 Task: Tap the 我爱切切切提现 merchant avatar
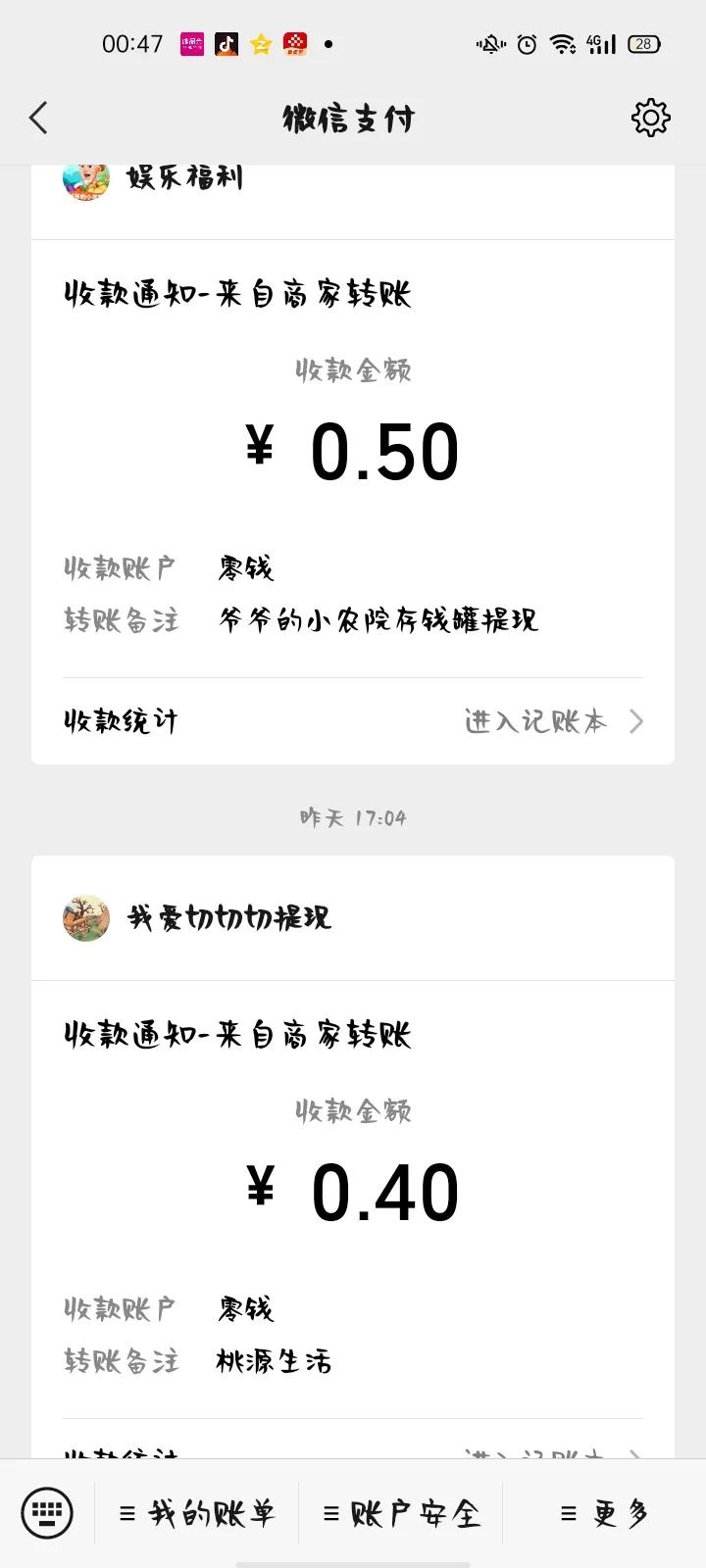tap(86, 919)
